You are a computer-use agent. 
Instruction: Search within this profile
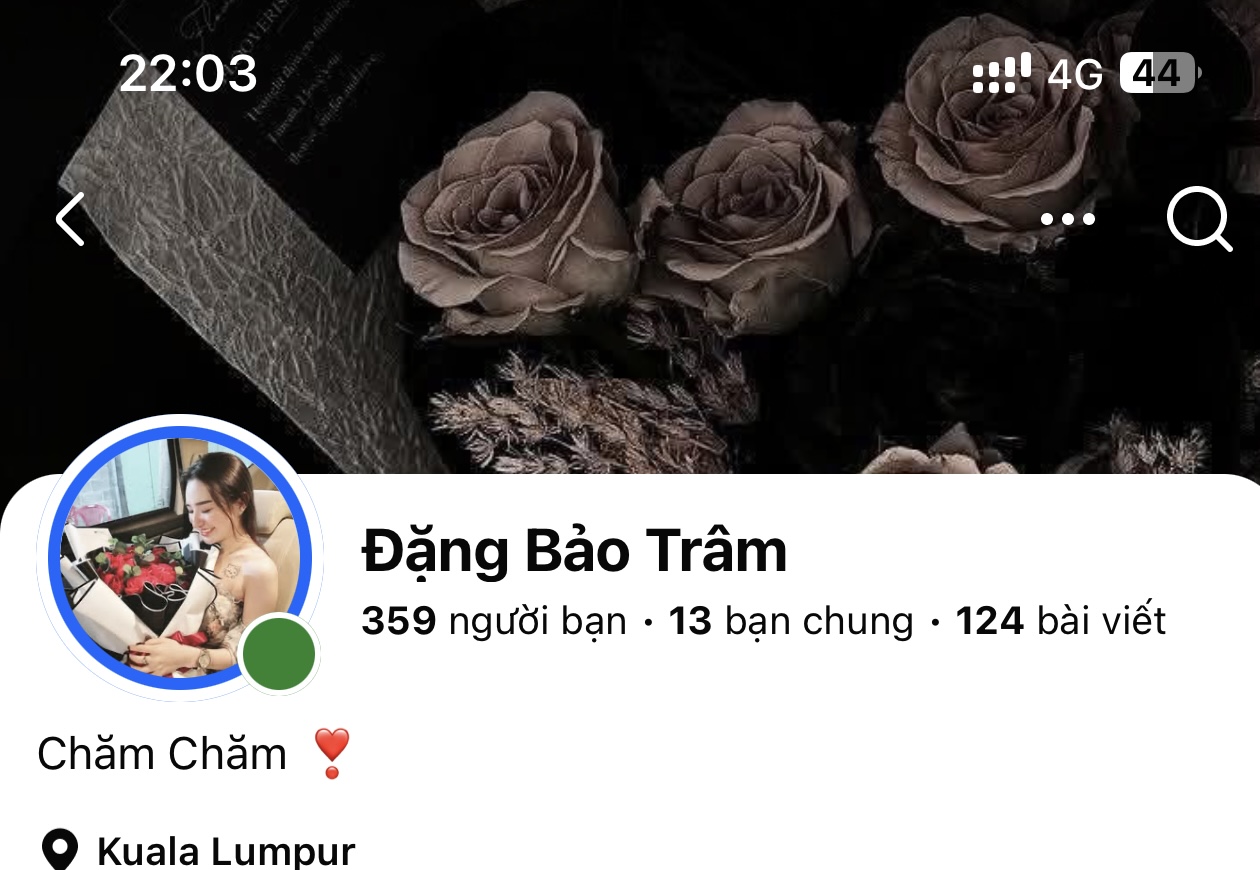pos(1198,217)
